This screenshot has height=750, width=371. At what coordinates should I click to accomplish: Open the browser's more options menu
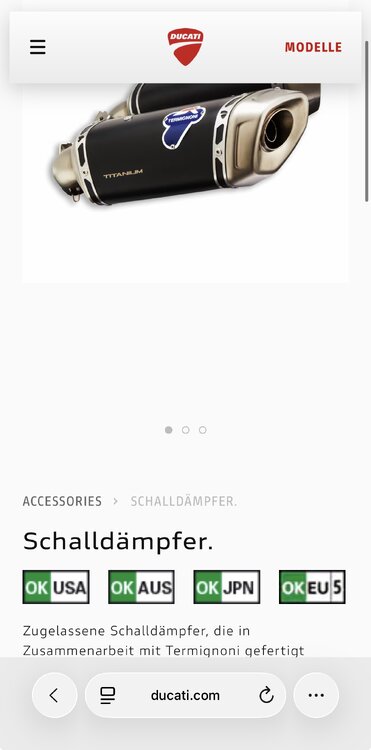coord(316,695)
